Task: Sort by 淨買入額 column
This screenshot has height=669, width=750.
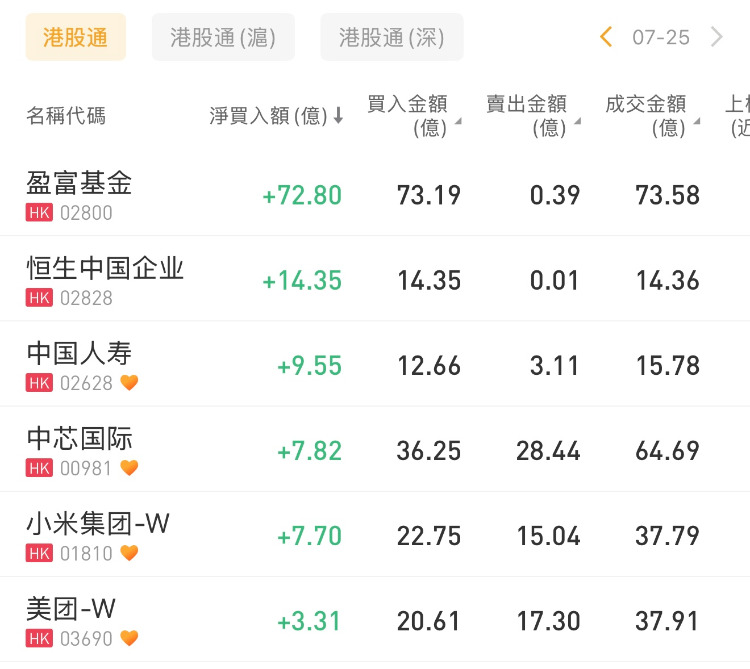Action: pyautogui.click(x=276, y=116)
